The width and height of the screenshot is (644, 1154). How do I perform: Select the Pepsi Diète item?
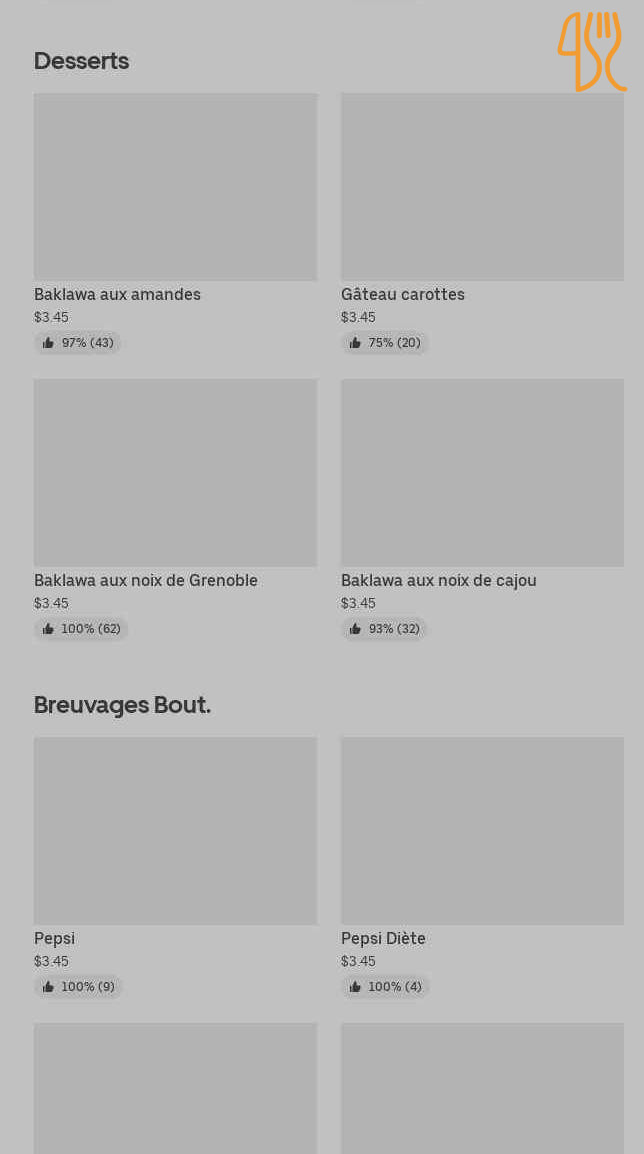pos(482,868)
